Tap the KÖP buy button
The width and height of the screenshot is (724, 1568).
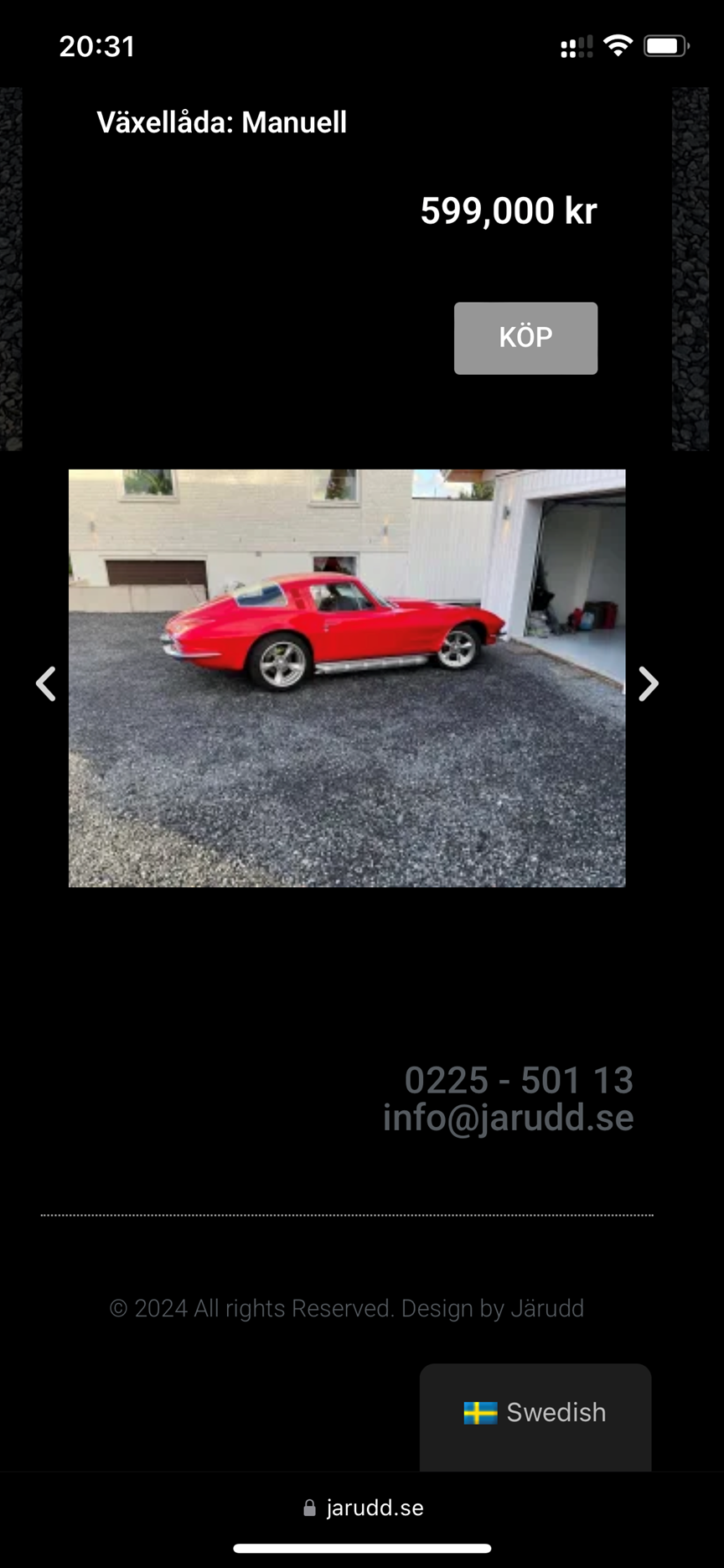(x=525, y=338)
